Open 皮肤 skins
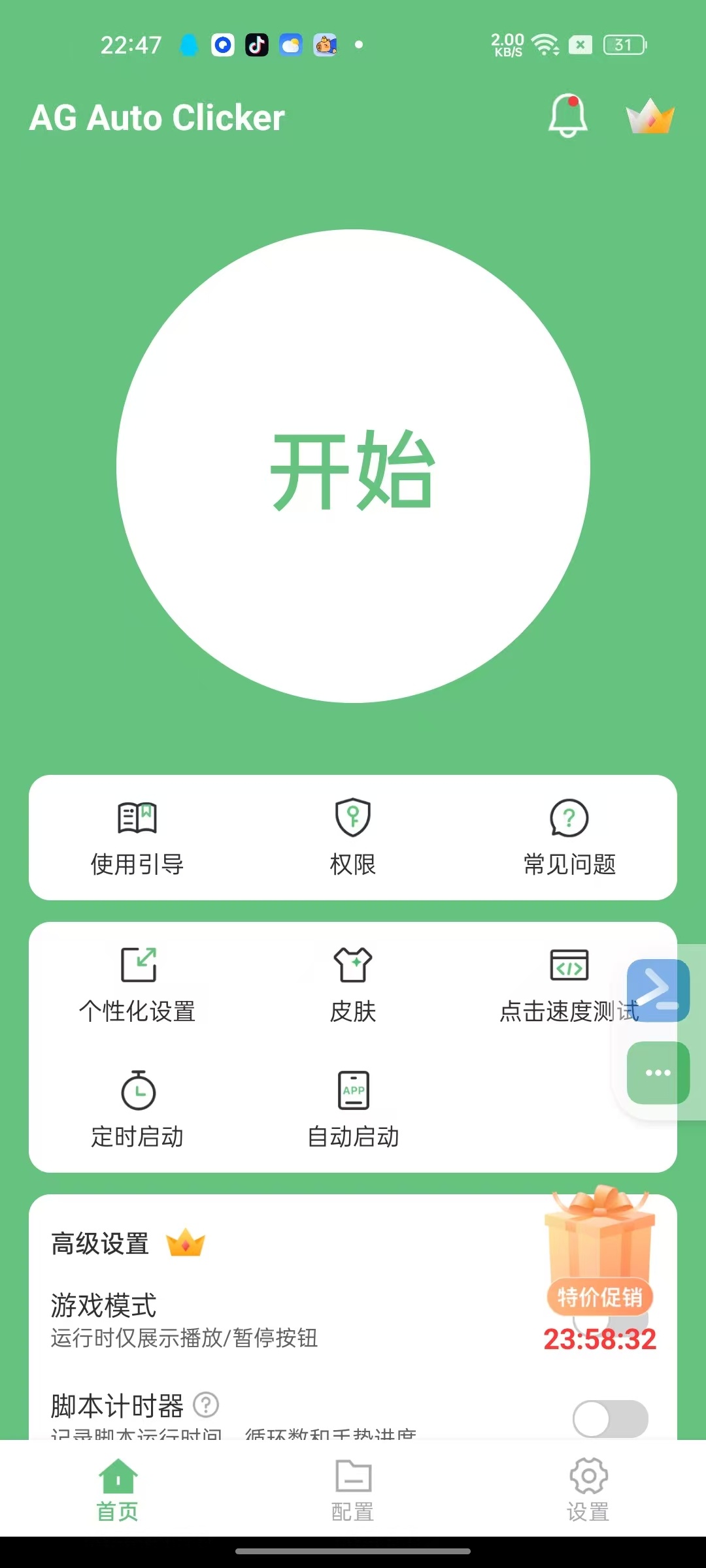The height and width of the screenshot is (1568, 706). pos(353,984)
